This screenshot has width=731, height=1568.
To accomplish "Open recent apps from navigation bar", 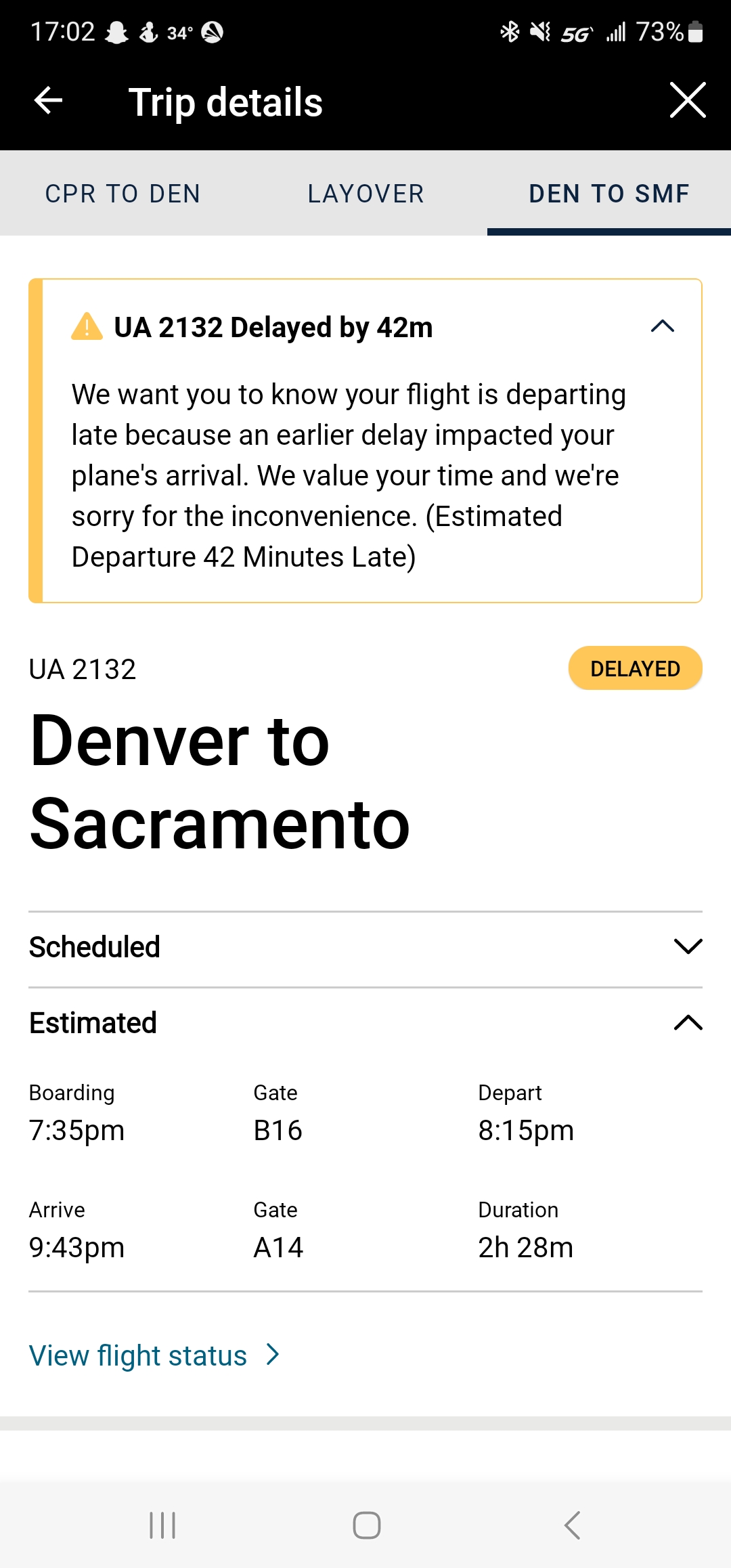I will click(162, 1525).
